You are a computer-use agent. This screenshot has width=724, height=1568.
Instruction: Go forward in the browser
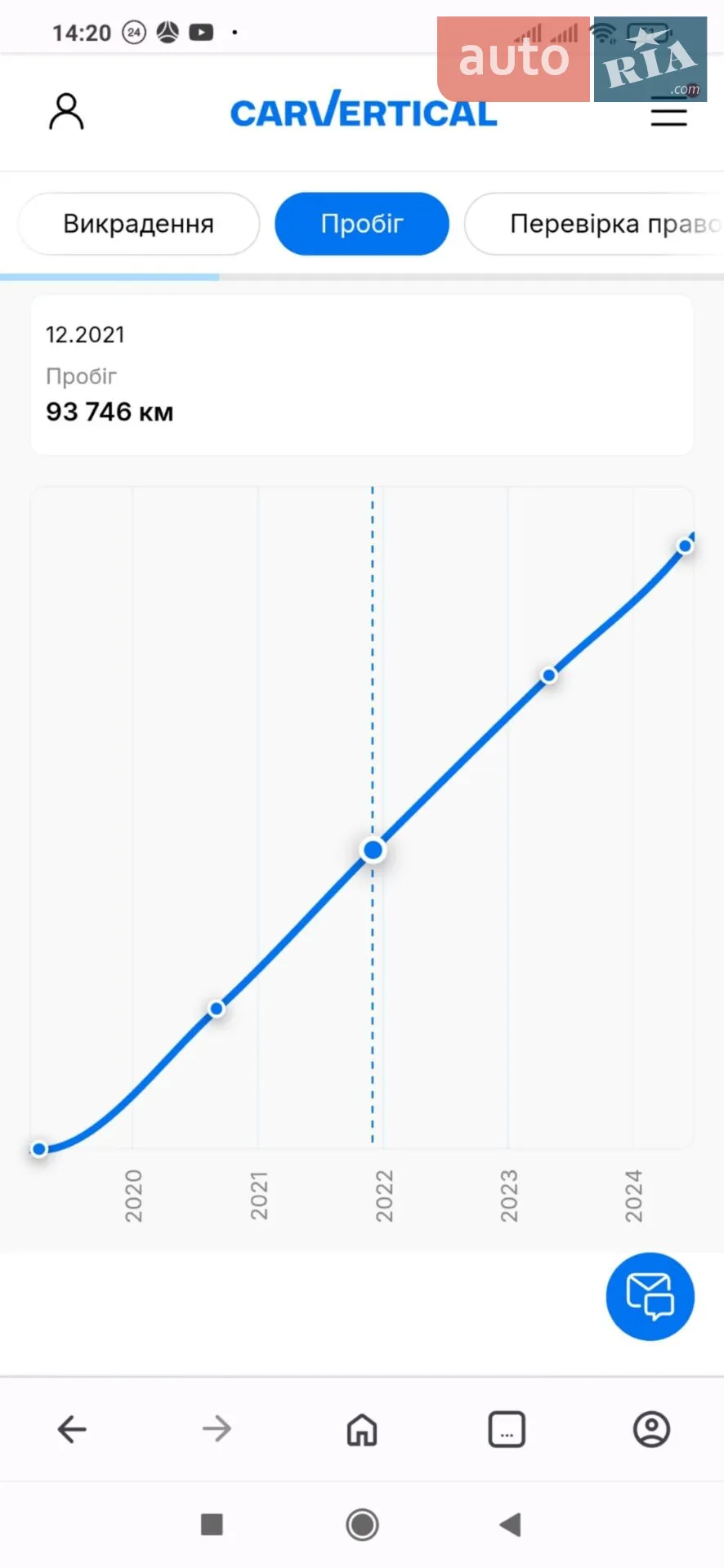coord(217,1429)
